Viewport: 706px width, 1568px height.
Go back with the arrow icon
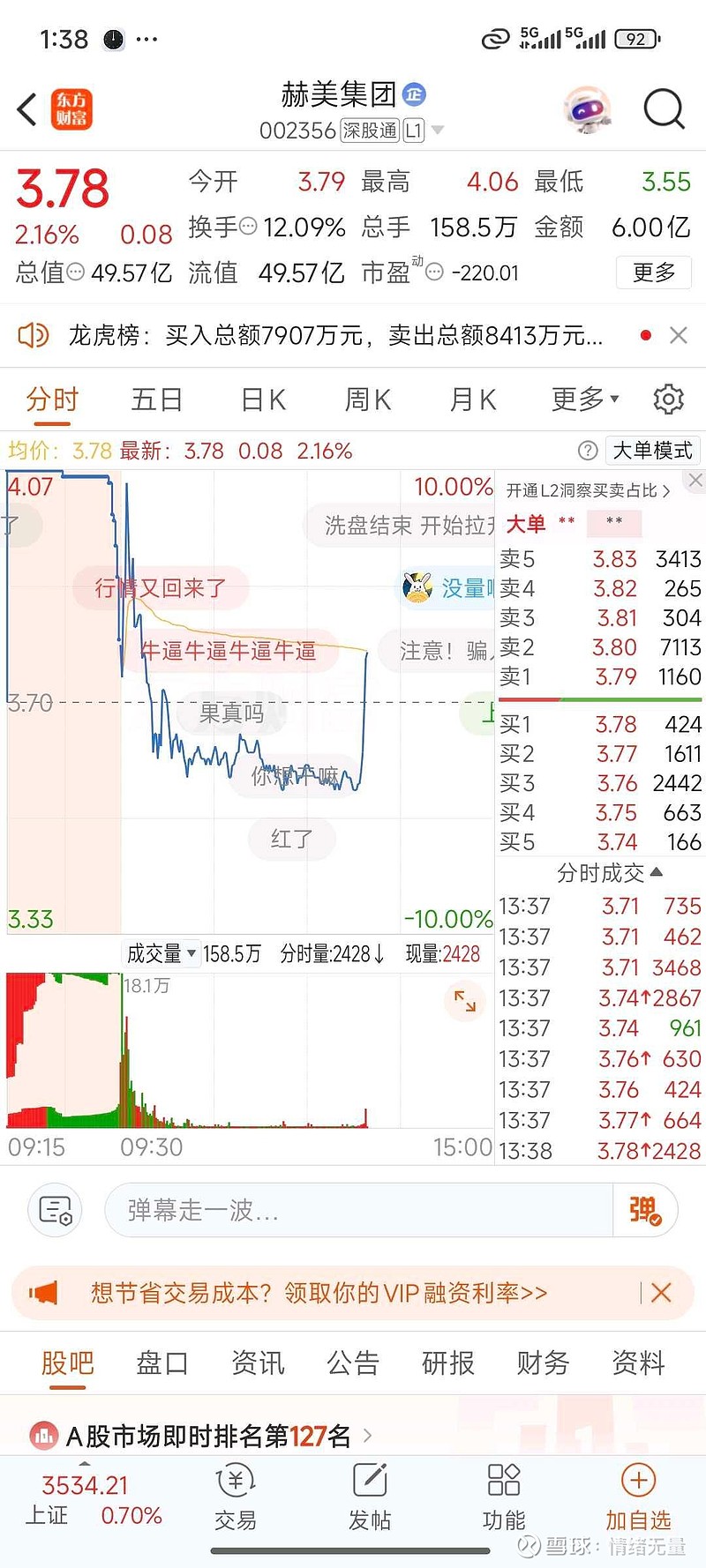(x=27, y=110)
